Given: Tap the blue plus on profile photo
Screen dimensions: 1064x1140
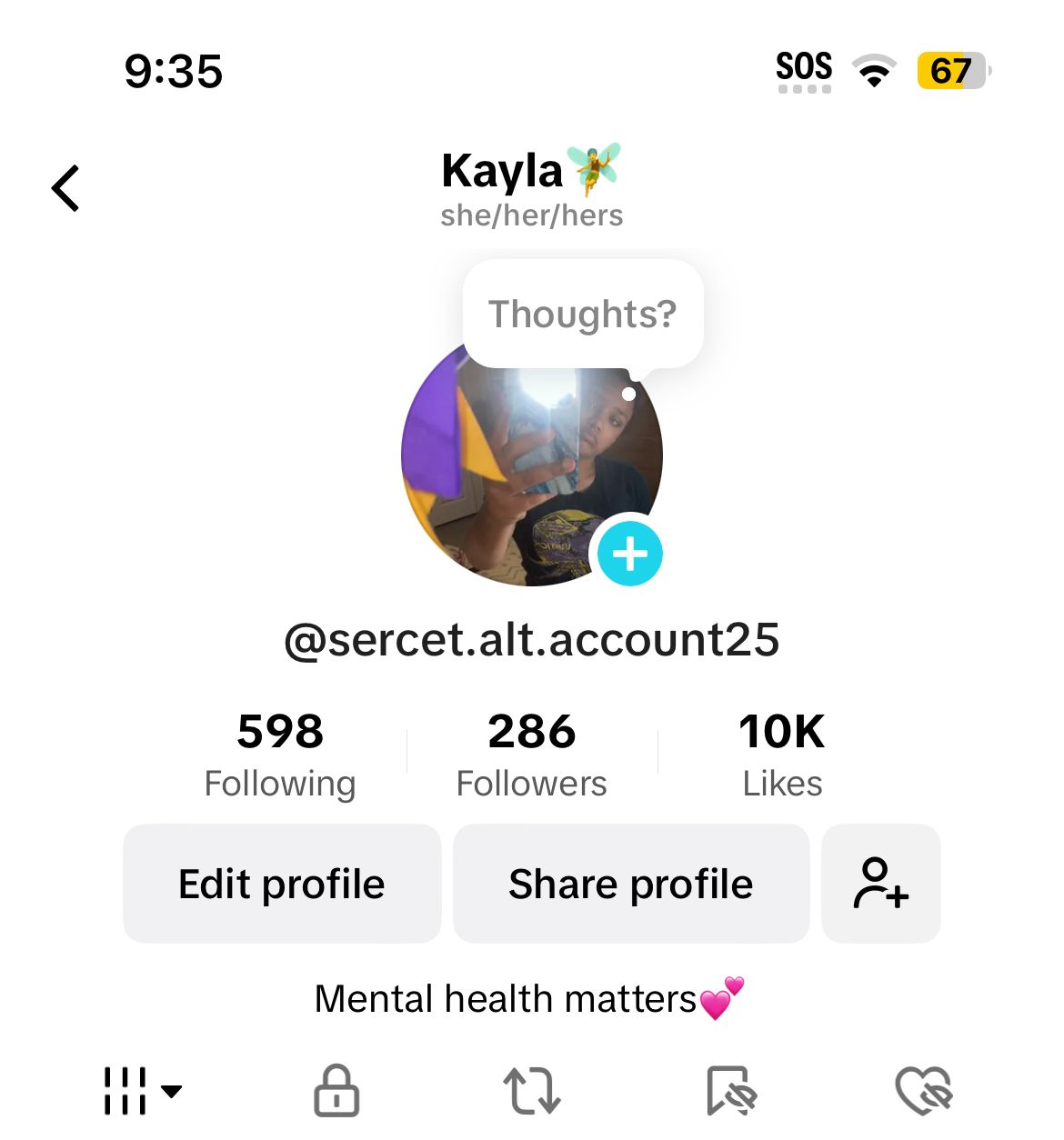Looking at the screenshot, I should (x=629, y=554).
